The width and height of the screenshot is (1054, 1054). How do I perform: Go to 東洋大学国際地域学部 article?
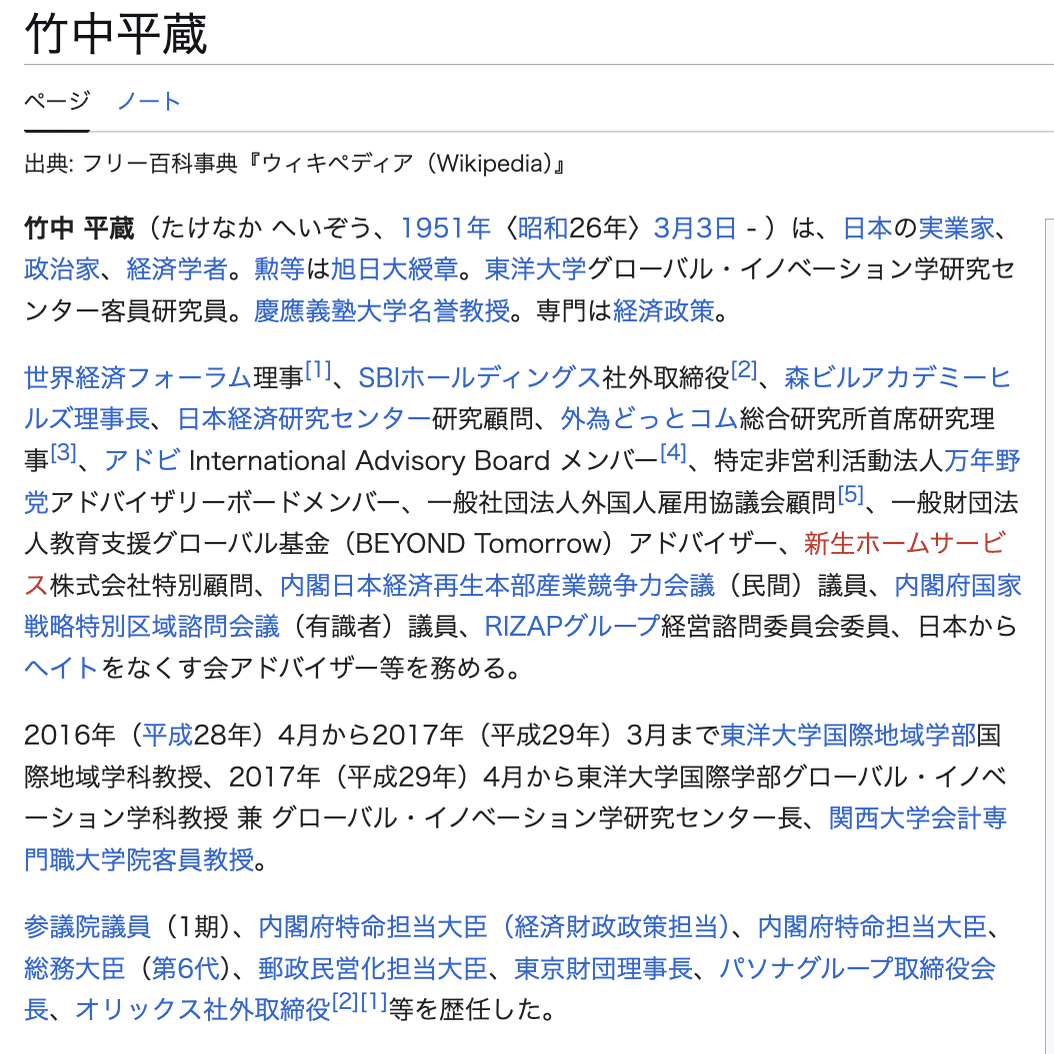coord(847,735)
